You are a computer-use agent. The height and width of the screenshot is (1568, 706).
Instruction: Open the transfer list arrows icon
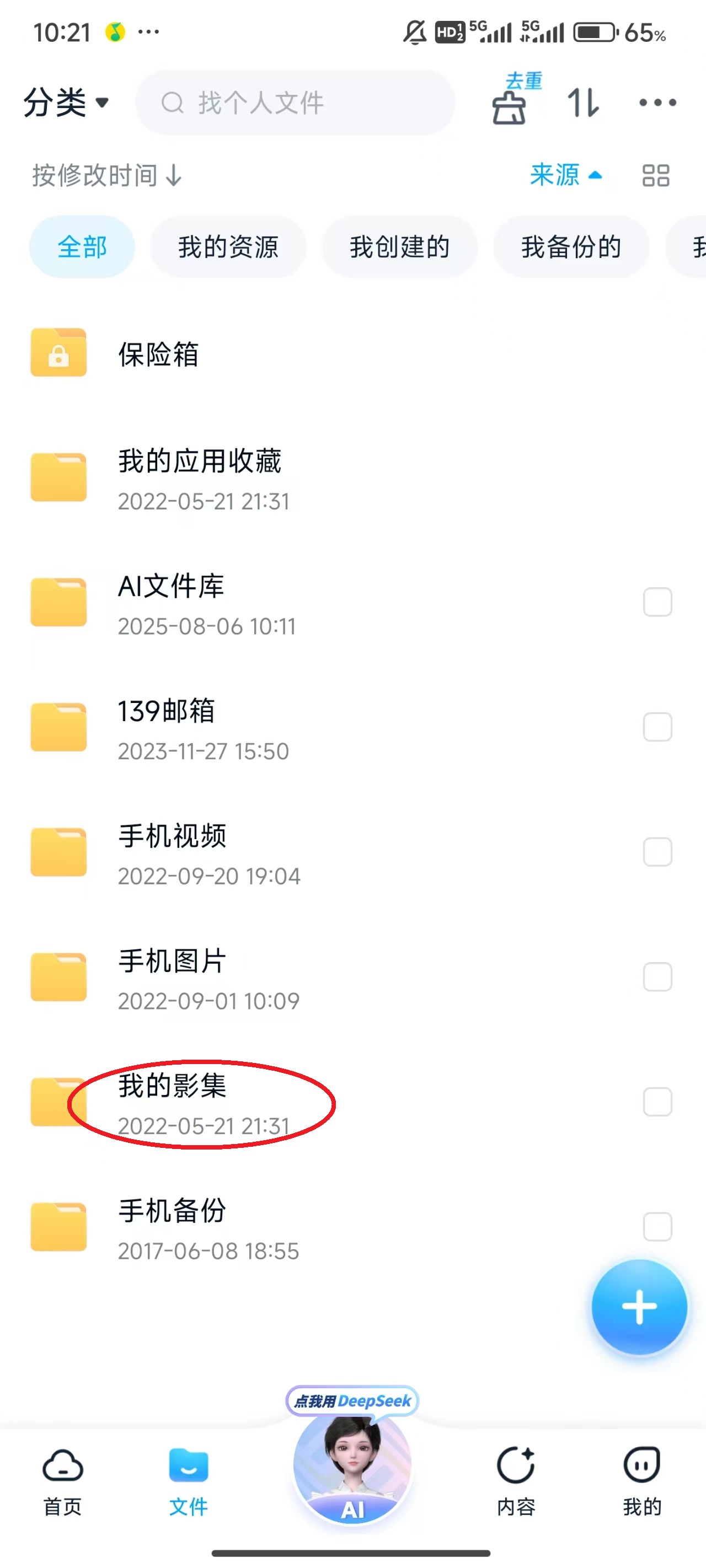[x=582, y=102]
